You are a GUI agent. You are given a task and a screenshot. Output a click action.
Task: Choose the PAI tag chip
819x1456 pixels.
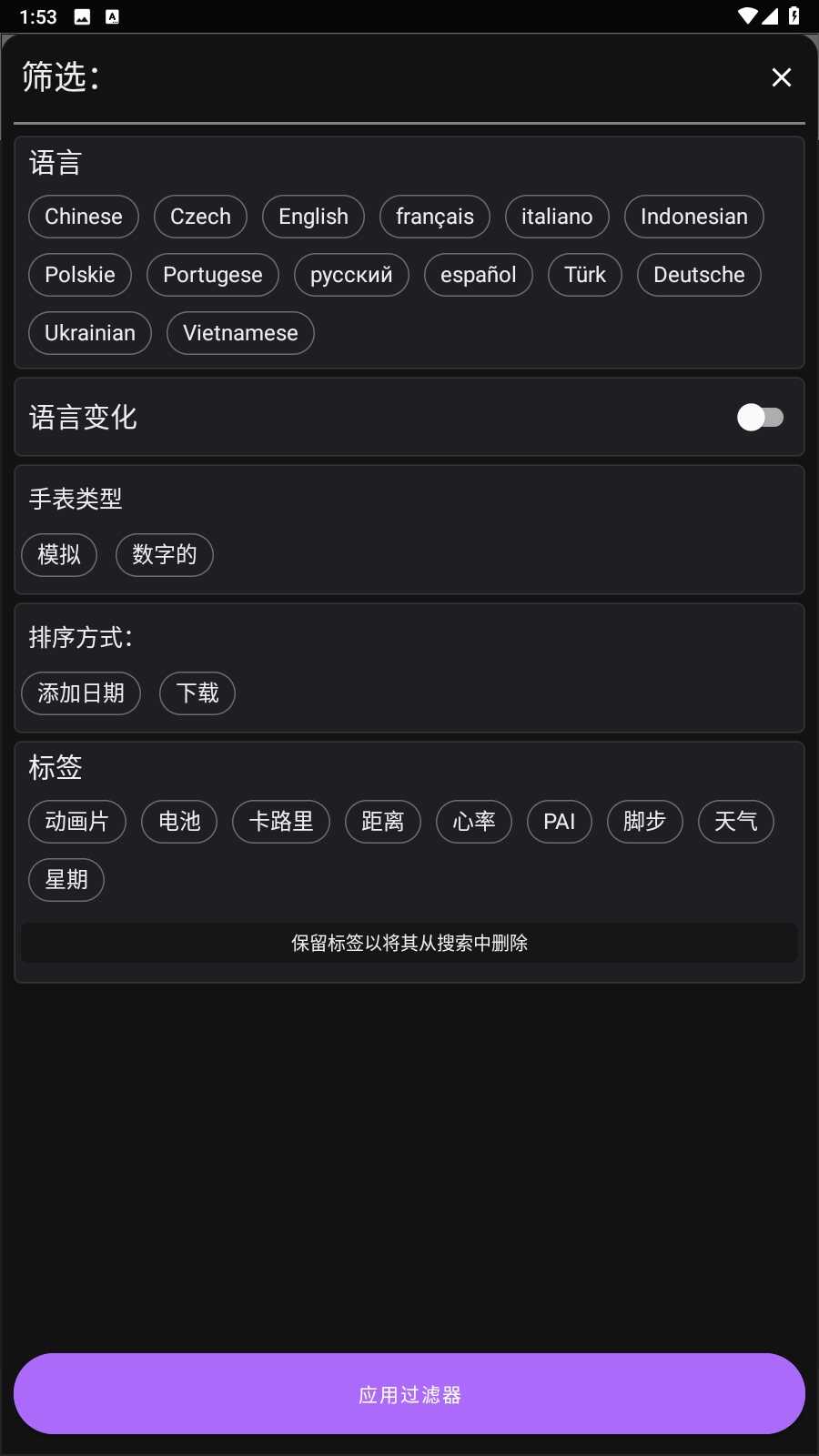point(559,822)
